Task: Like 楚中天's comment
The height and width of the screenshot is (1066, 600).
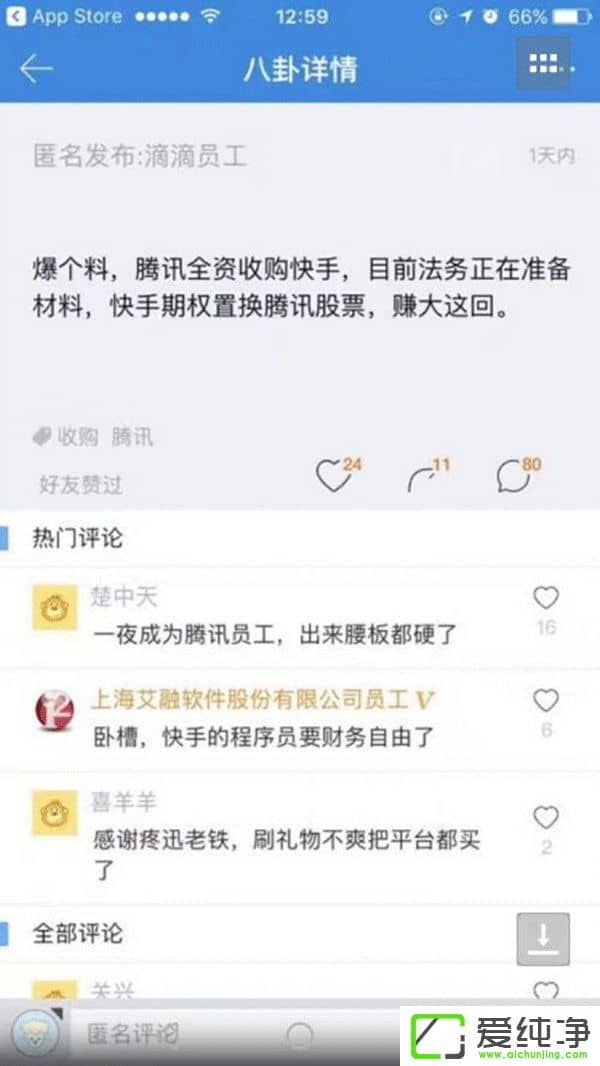Action: pos(545,598)
